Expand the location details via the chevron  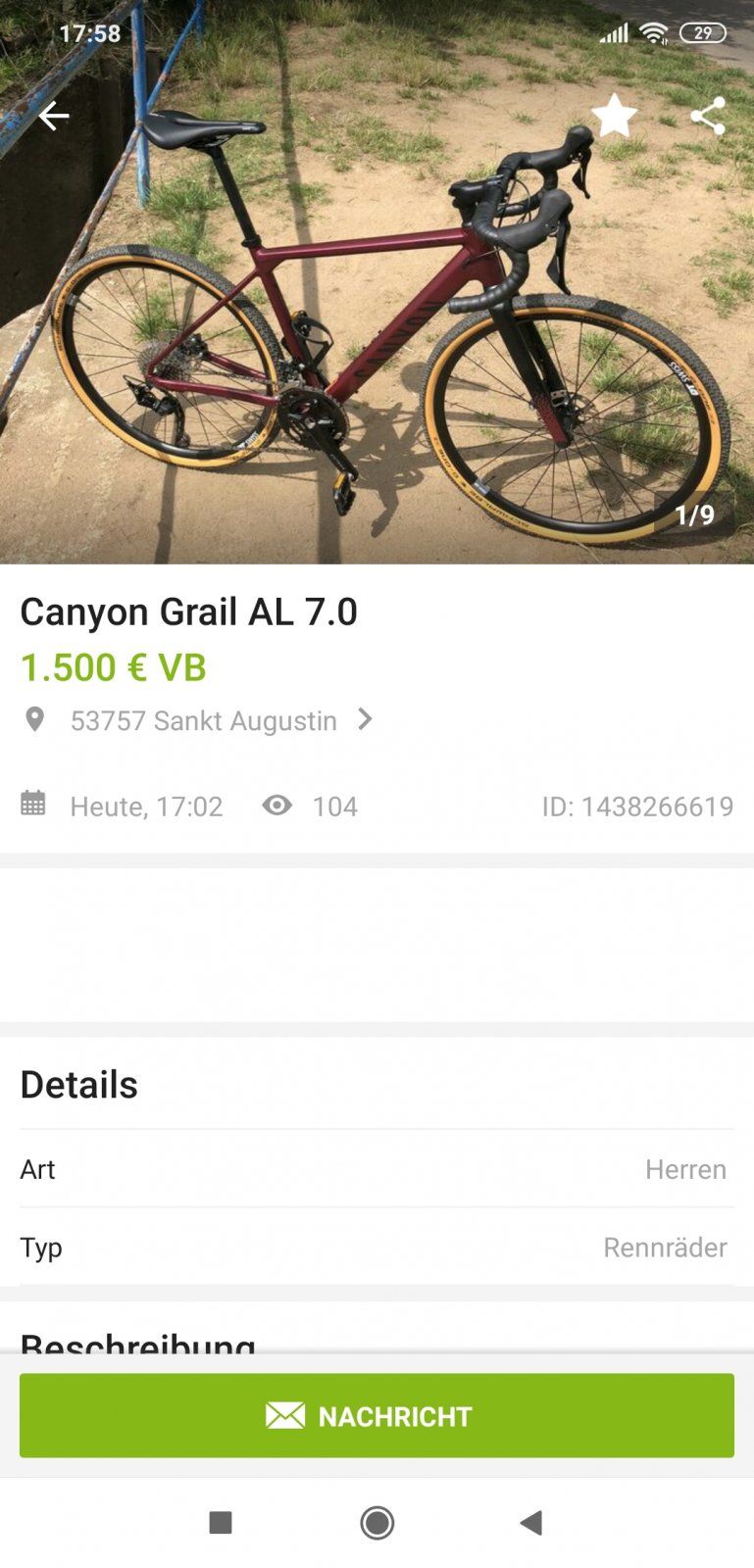coord(365,720)
